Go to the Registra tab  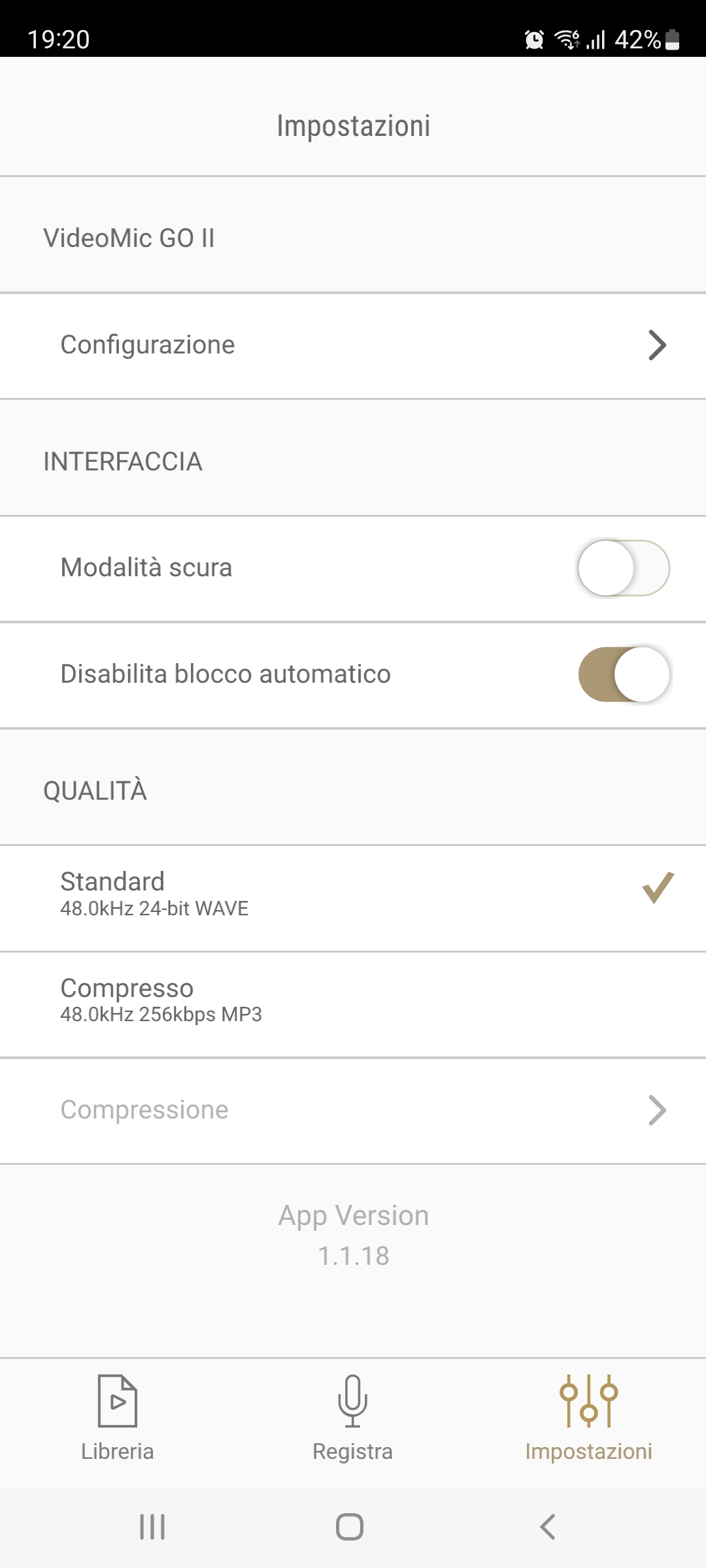click(x=353, y=1418)
